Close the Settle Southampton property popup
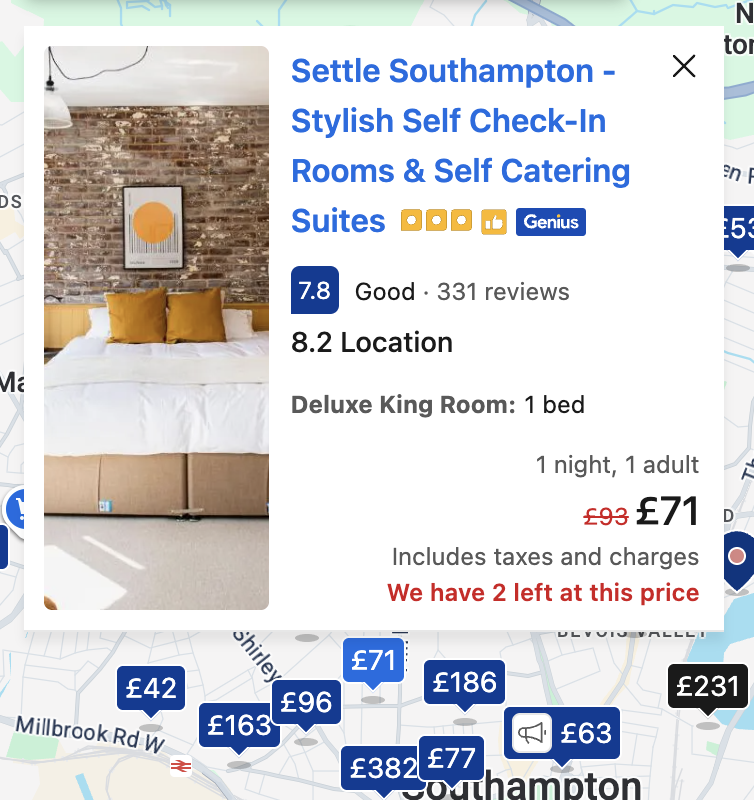Image resolution: width=754 pixels, height=800 pixels. 684,67
